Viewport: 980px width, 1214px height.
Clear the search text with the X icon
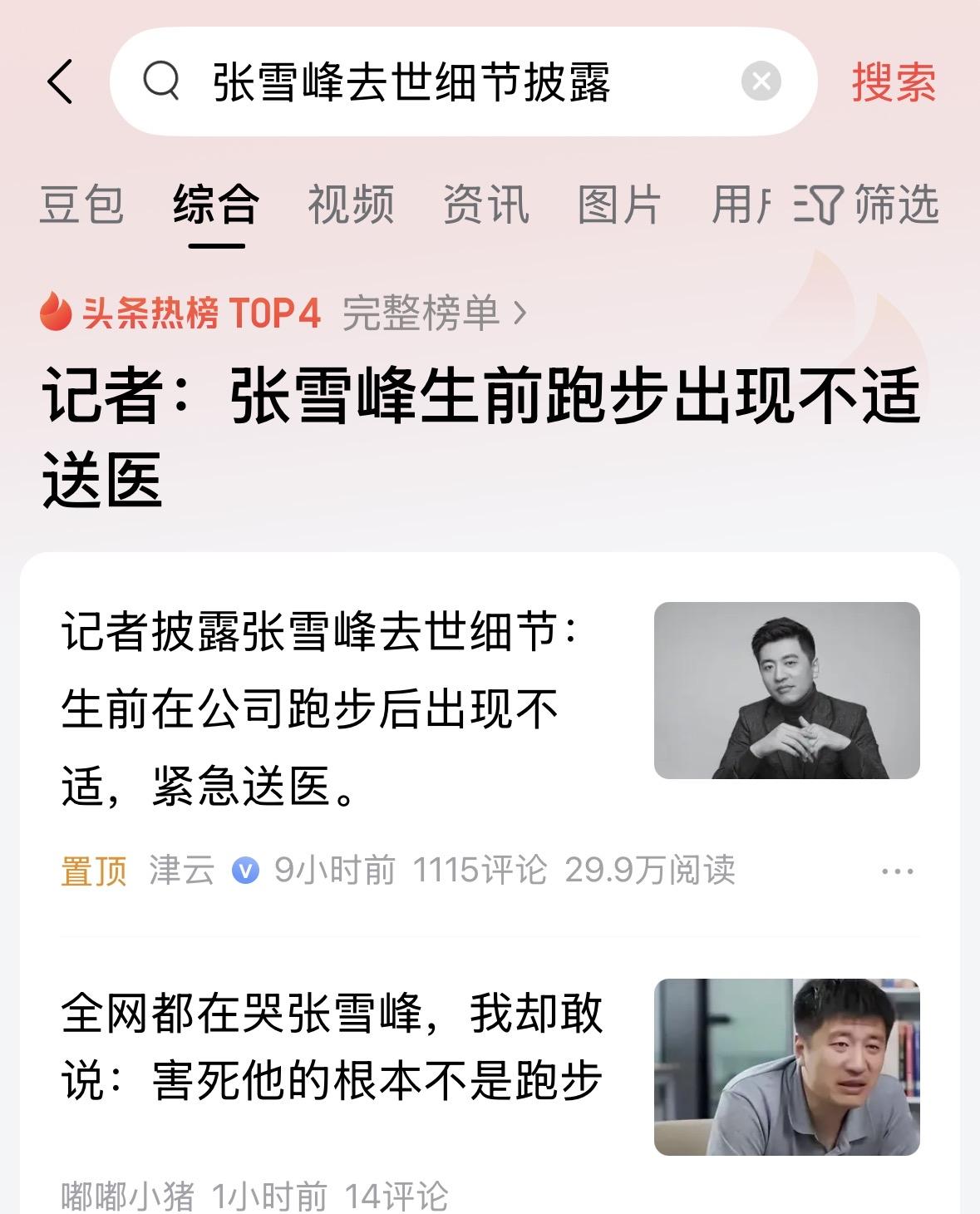pyautogui.click(x=761, y=83)
